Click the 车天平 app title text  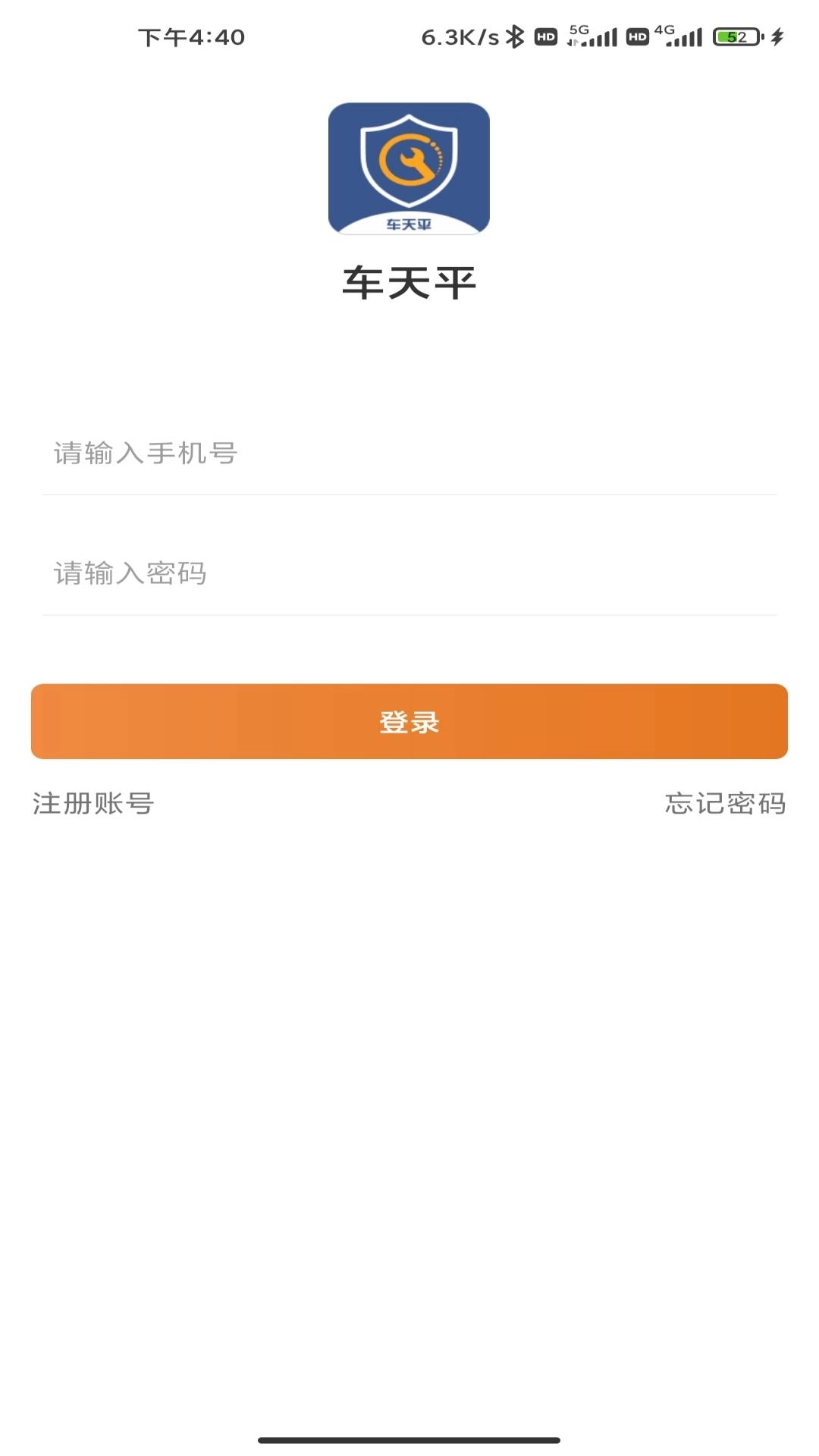coord(409,281)
